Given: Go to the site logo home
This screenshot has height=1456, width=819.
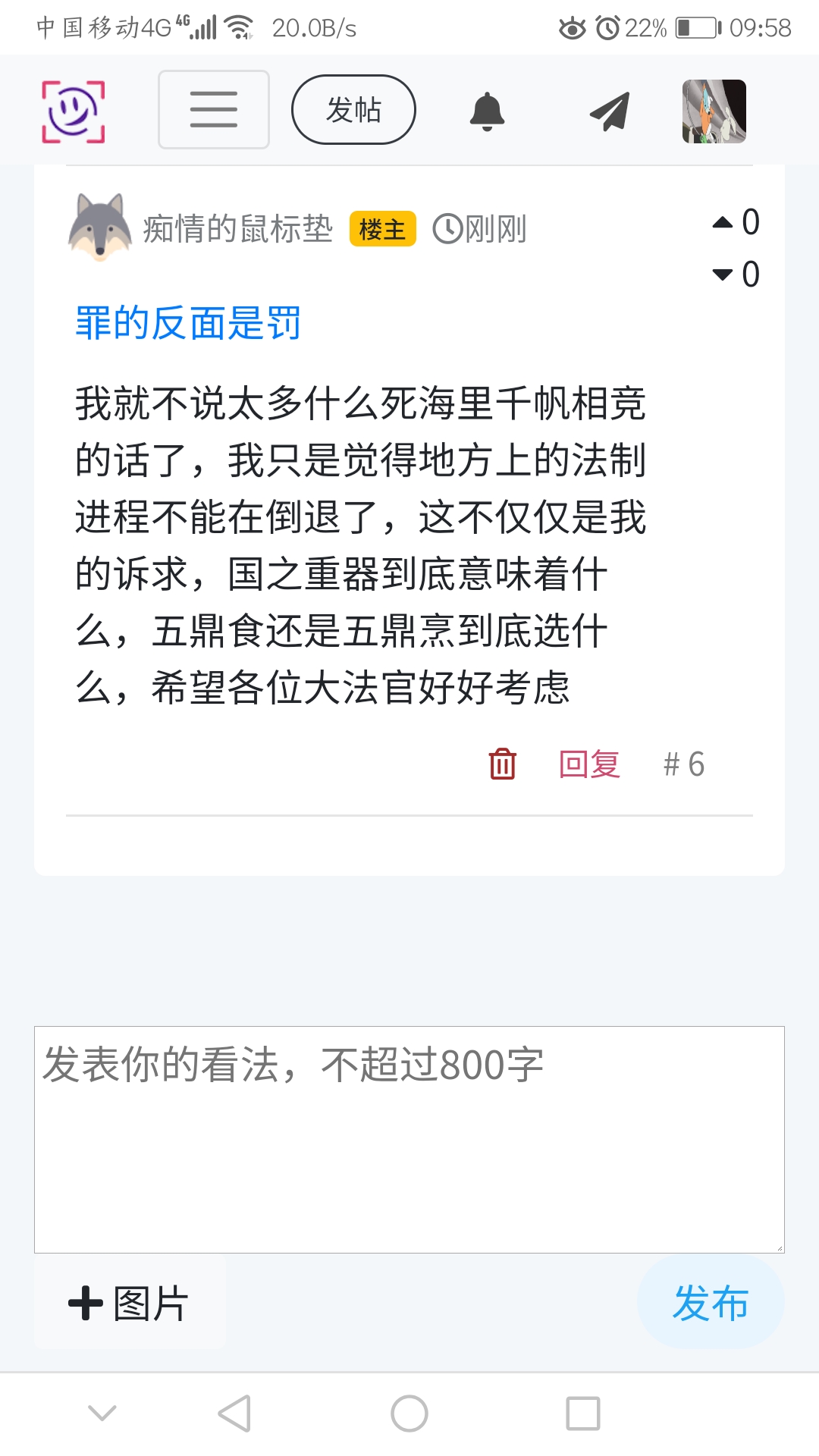Looking at the screenshot, I should [73, 111].
